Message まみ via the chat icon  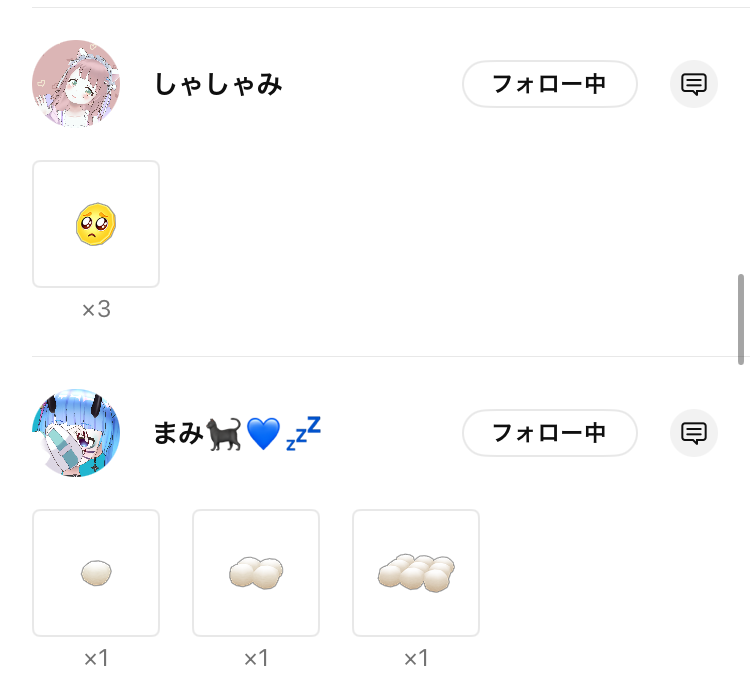(x=694, y=433)
